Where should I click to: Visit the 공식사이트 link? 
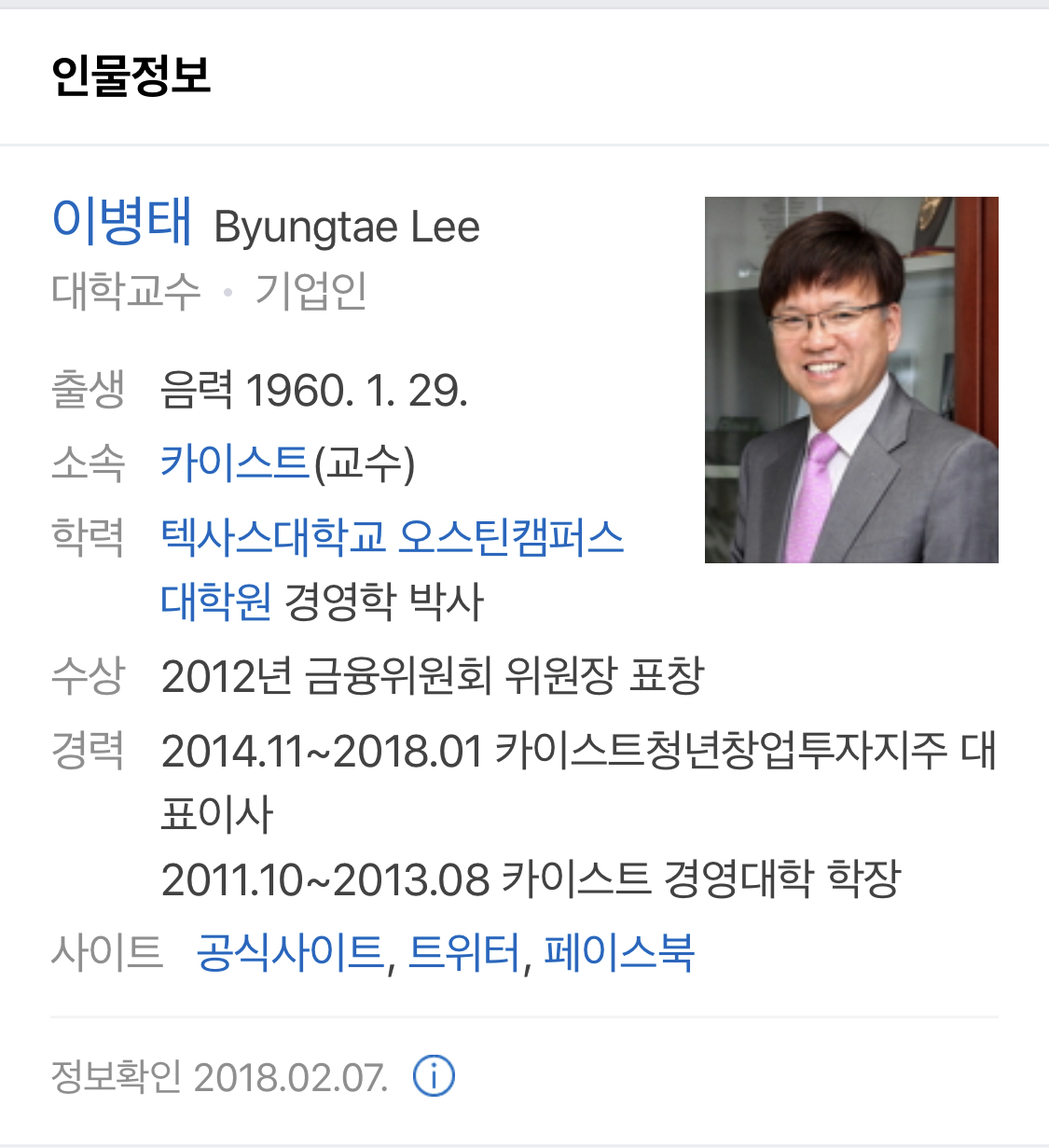coord(290,952)
